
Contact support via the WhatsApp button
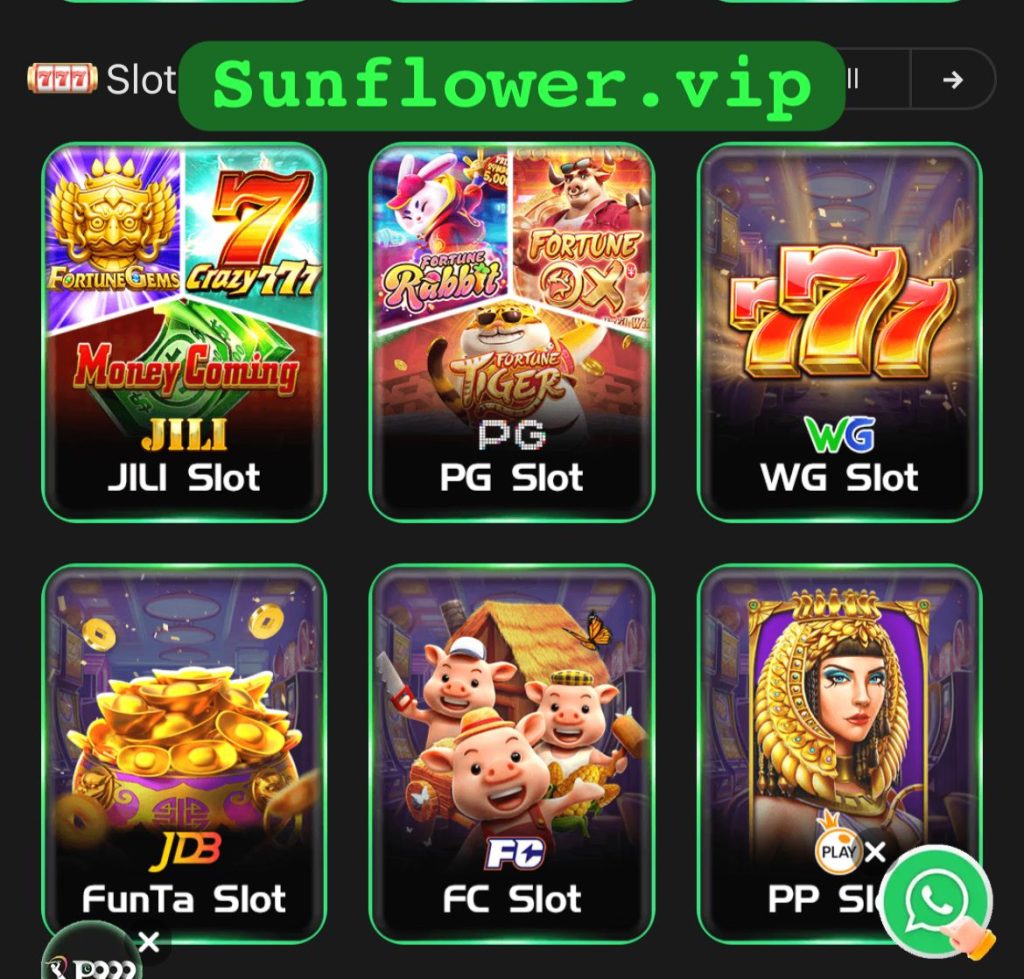(935, 902)
